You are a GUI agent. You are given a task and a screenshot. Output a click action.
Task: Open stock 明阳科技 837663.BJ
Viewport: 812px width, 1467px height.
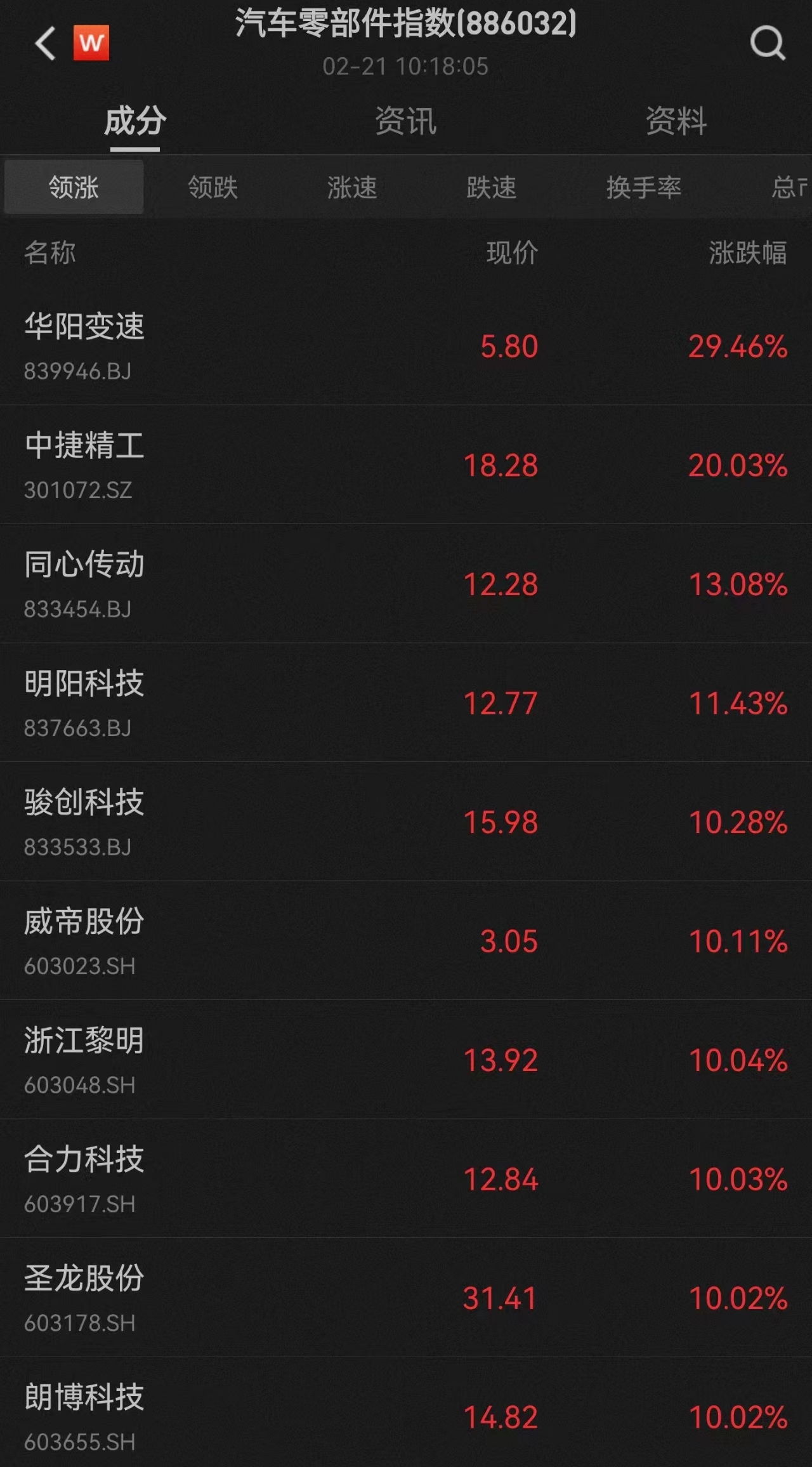[x=406, y=702]
